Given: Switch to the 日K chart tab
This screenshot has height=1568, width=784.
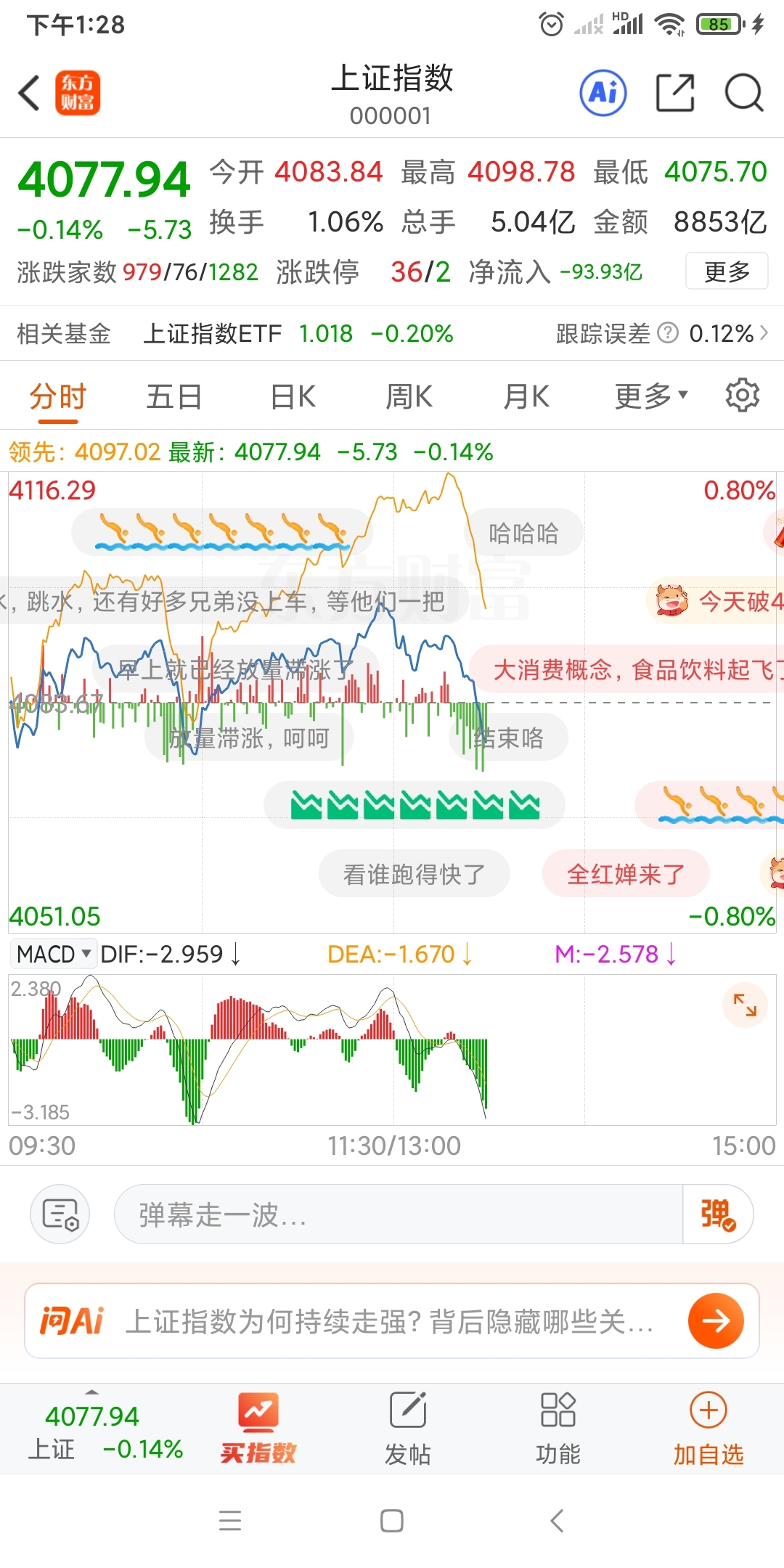Looking at the screenshot, I should pyautogui.click(x=293, y=397).
